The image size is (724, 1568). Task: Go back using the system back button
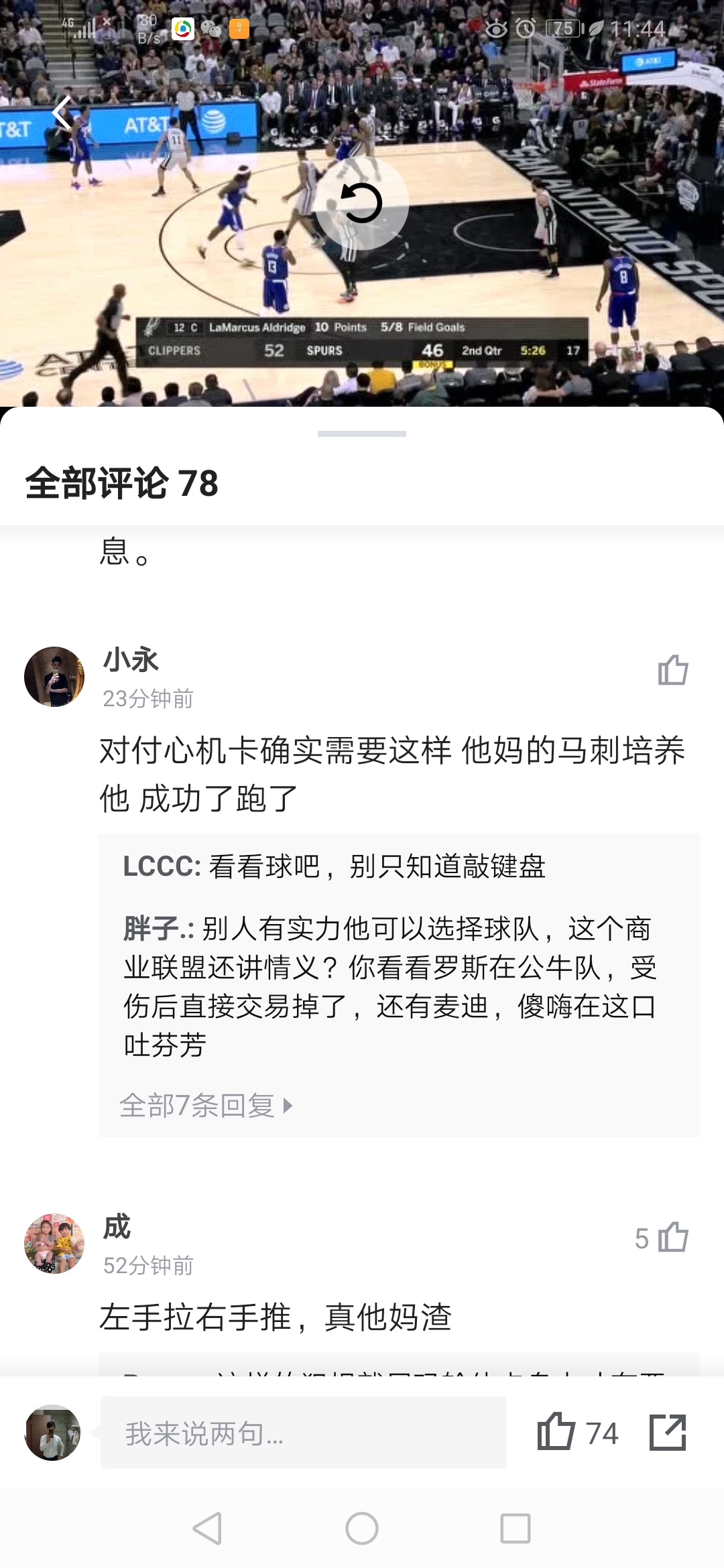(208, 1528)
